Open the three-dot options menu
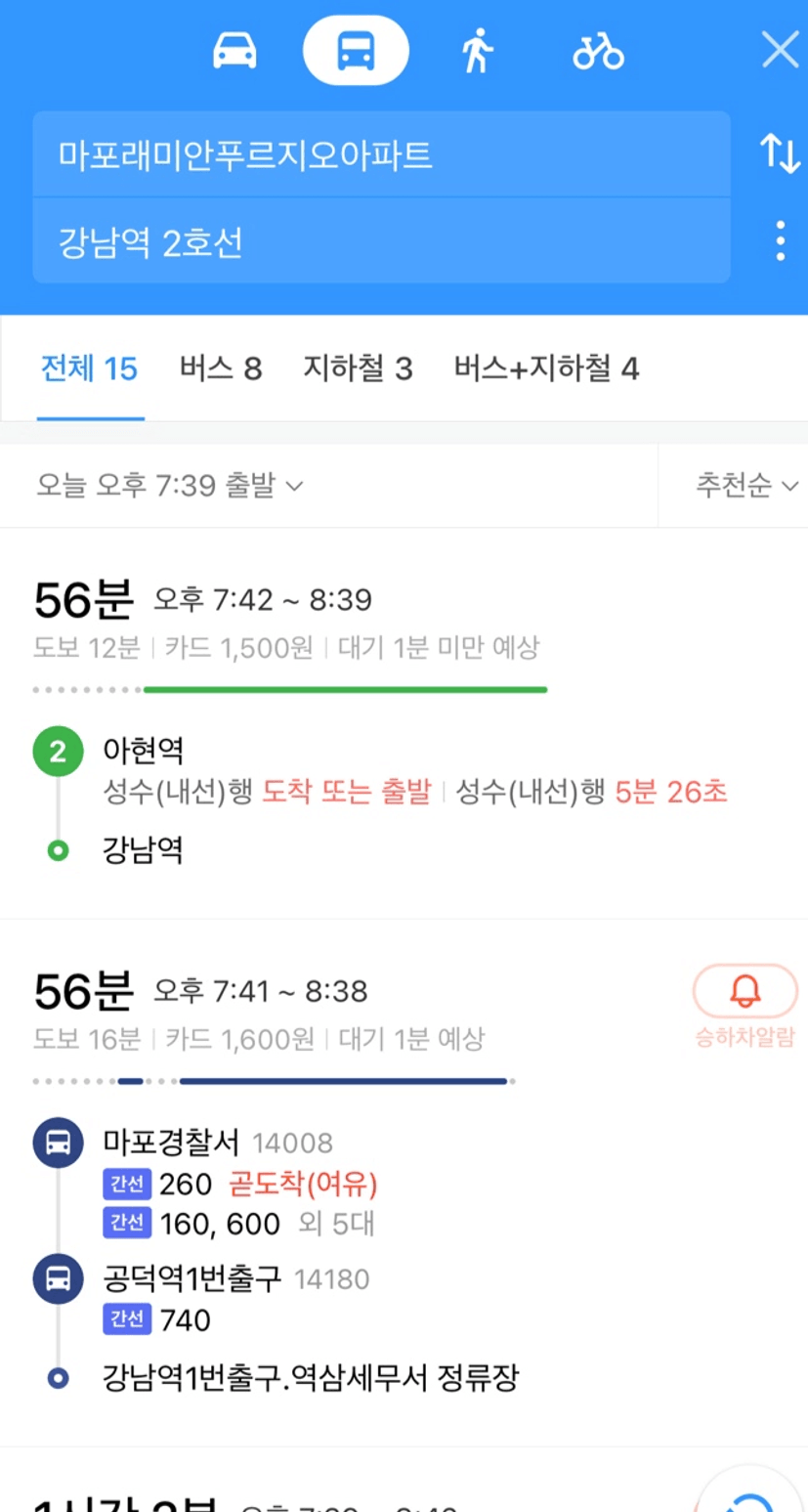 [780, 240]
